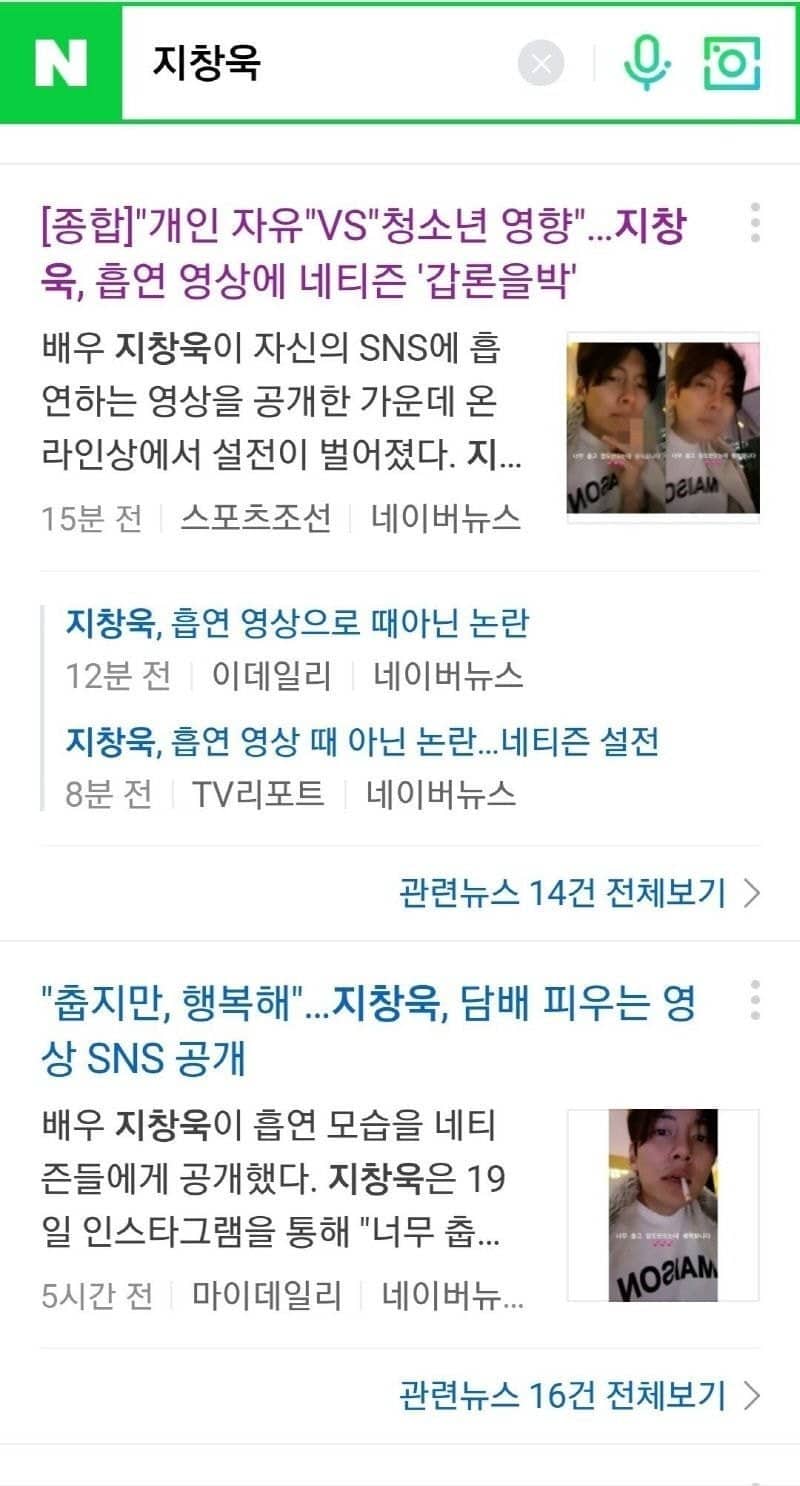The width and height of the screenshot is (800, 1486).
Task: Open the 스포츠조선 article thumbnail image
Action: coord(663,427)
